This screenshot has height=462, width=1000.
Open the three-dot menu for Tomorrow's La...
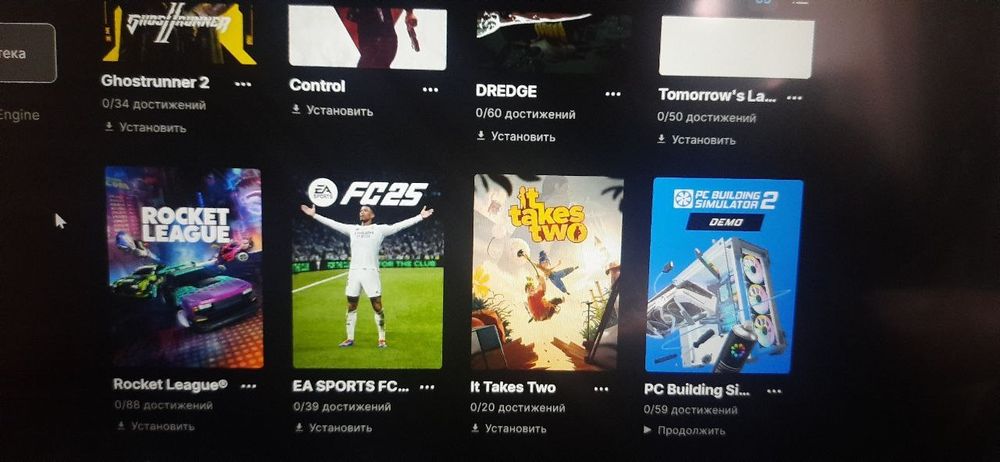(x=794, y=98)
